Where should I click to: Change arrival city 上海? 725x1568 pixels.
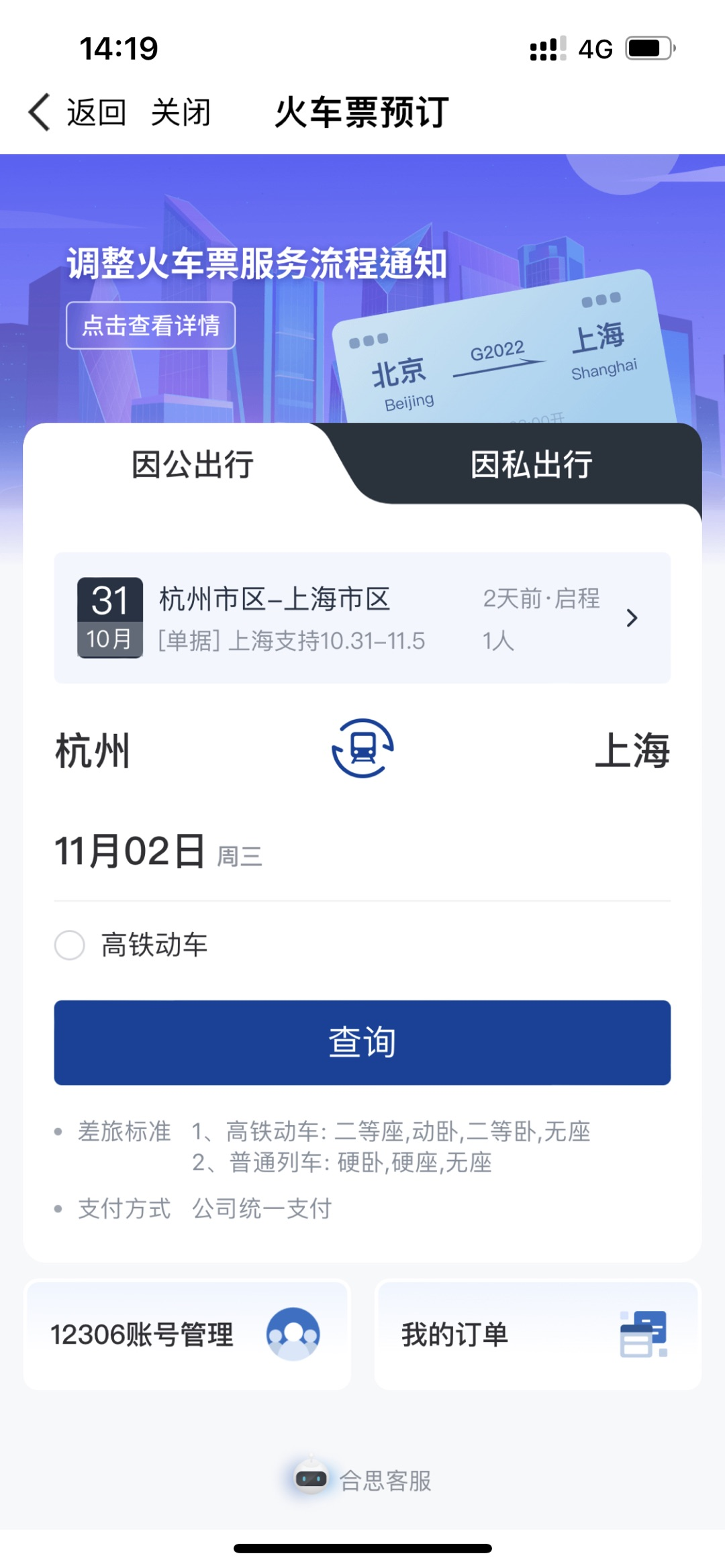point(632,750)
